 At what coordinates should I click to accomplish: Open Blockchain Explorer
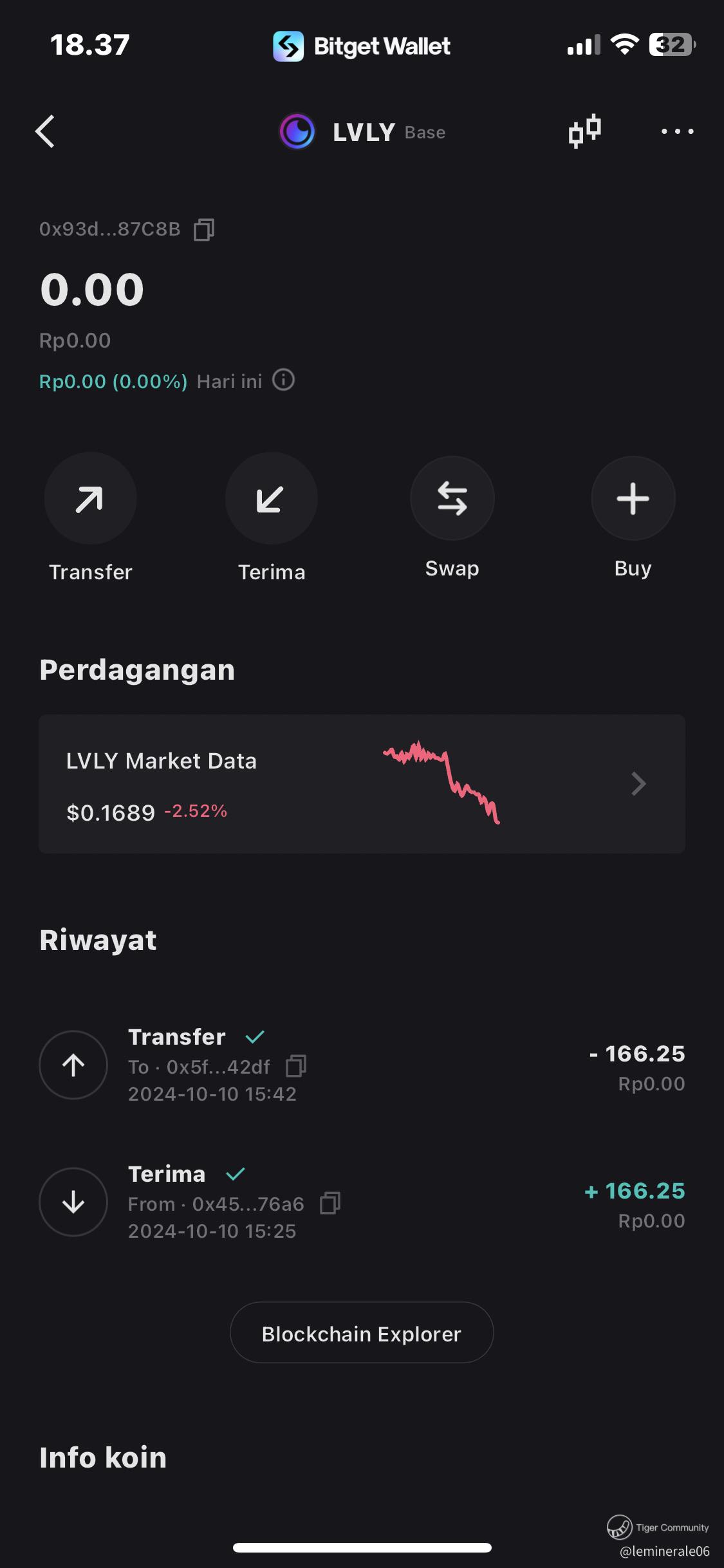click(362, 1332)
